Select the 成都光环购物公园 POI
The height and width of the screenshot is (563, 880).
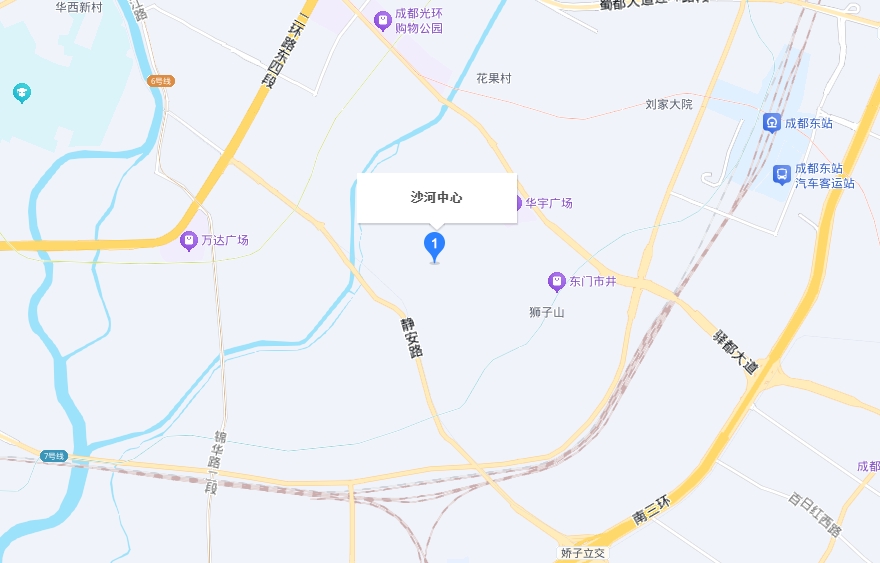pos(381,19)
